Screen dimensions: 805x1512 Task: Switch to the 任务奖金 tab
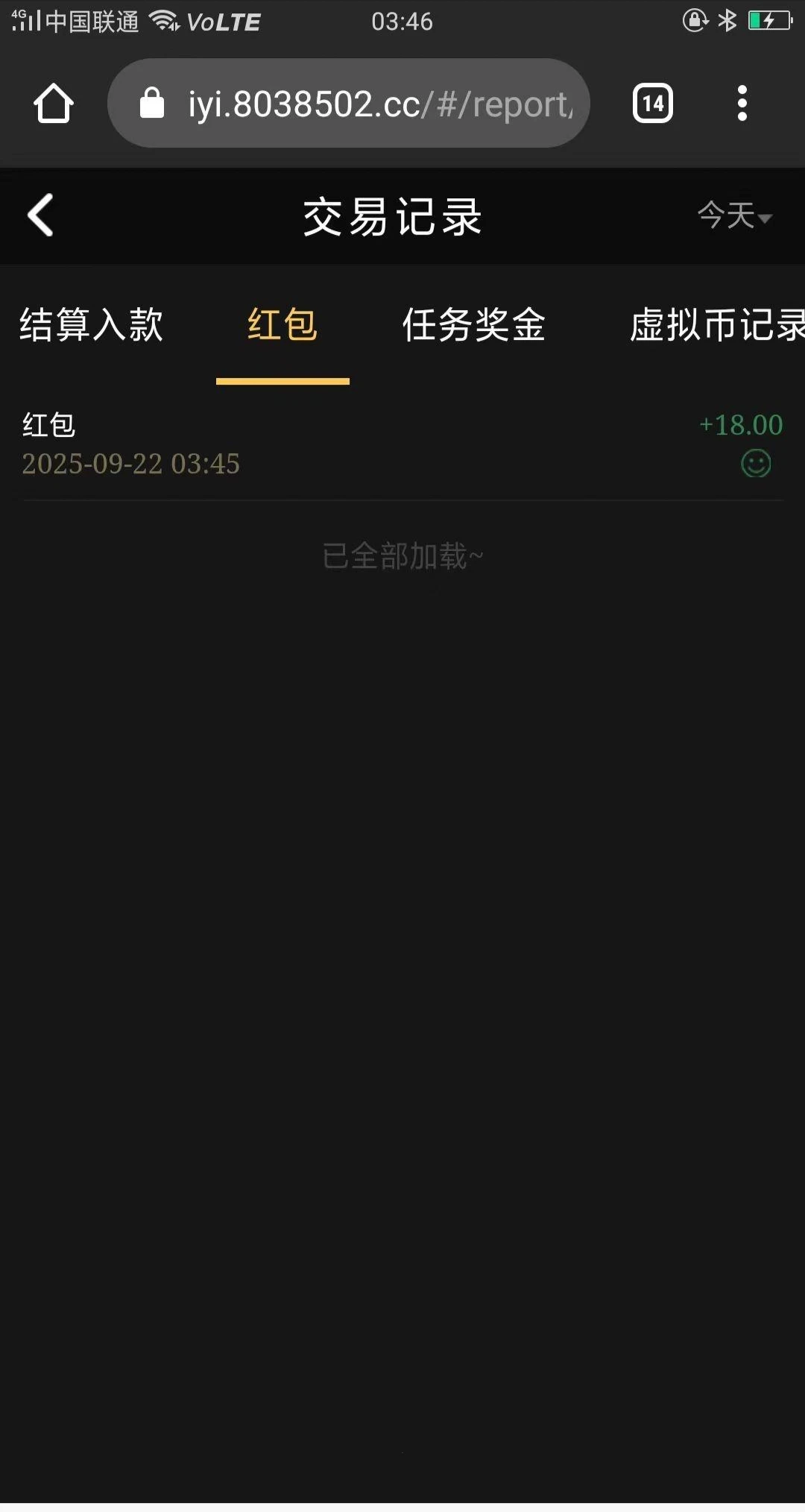[x=474, y=325]
